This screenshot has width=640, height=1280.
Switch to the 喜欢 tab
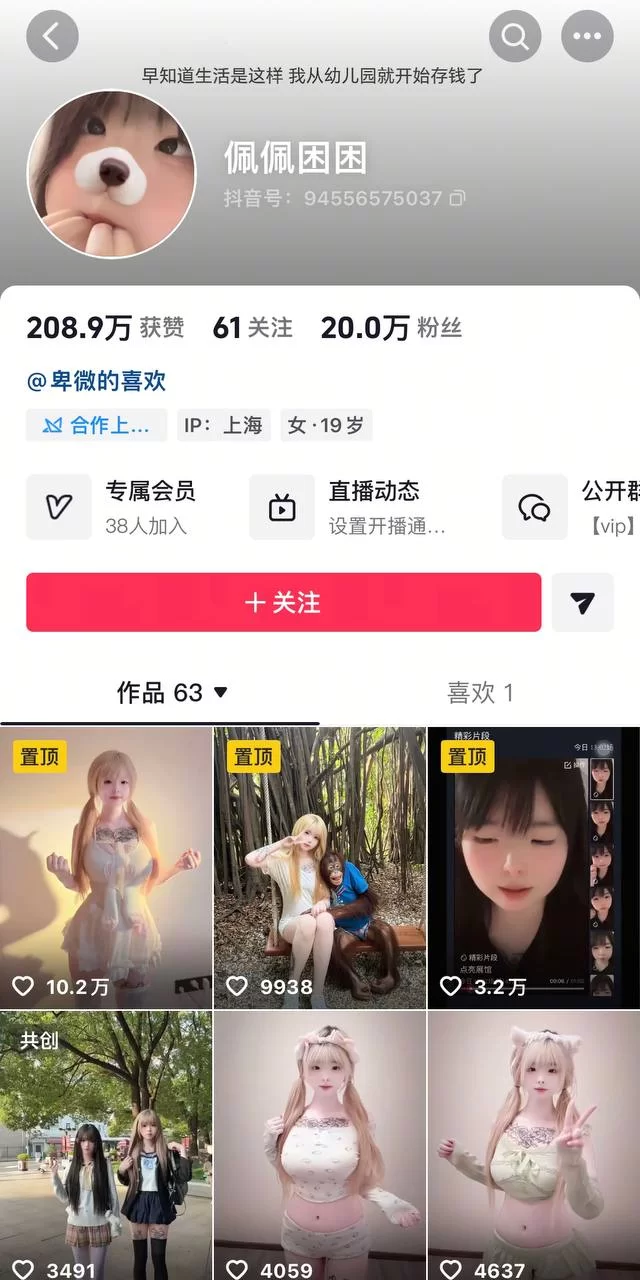coord(480,692)
